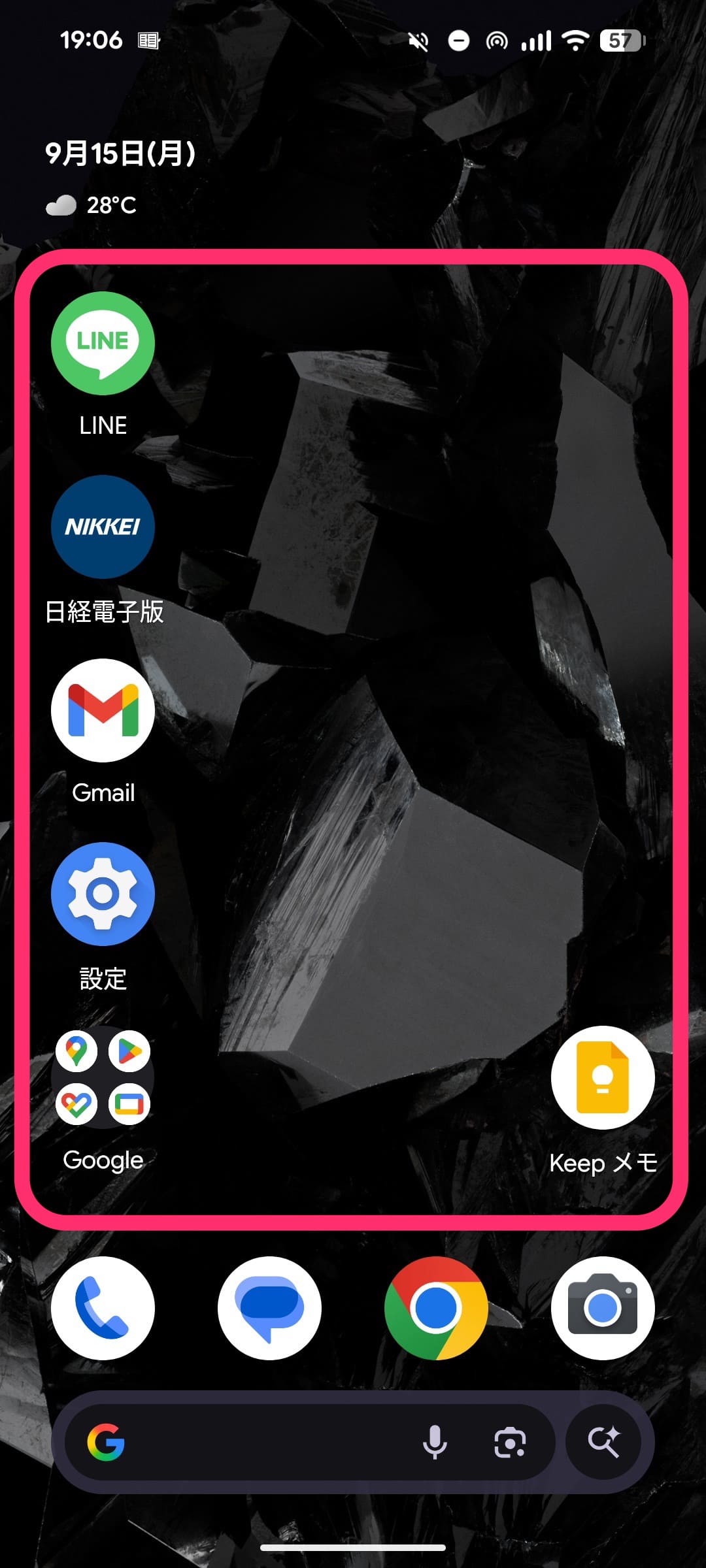Screen dimensions: 706x1568
Task: Check the 28°C weather widget
Action: click(x=92, y=205)
